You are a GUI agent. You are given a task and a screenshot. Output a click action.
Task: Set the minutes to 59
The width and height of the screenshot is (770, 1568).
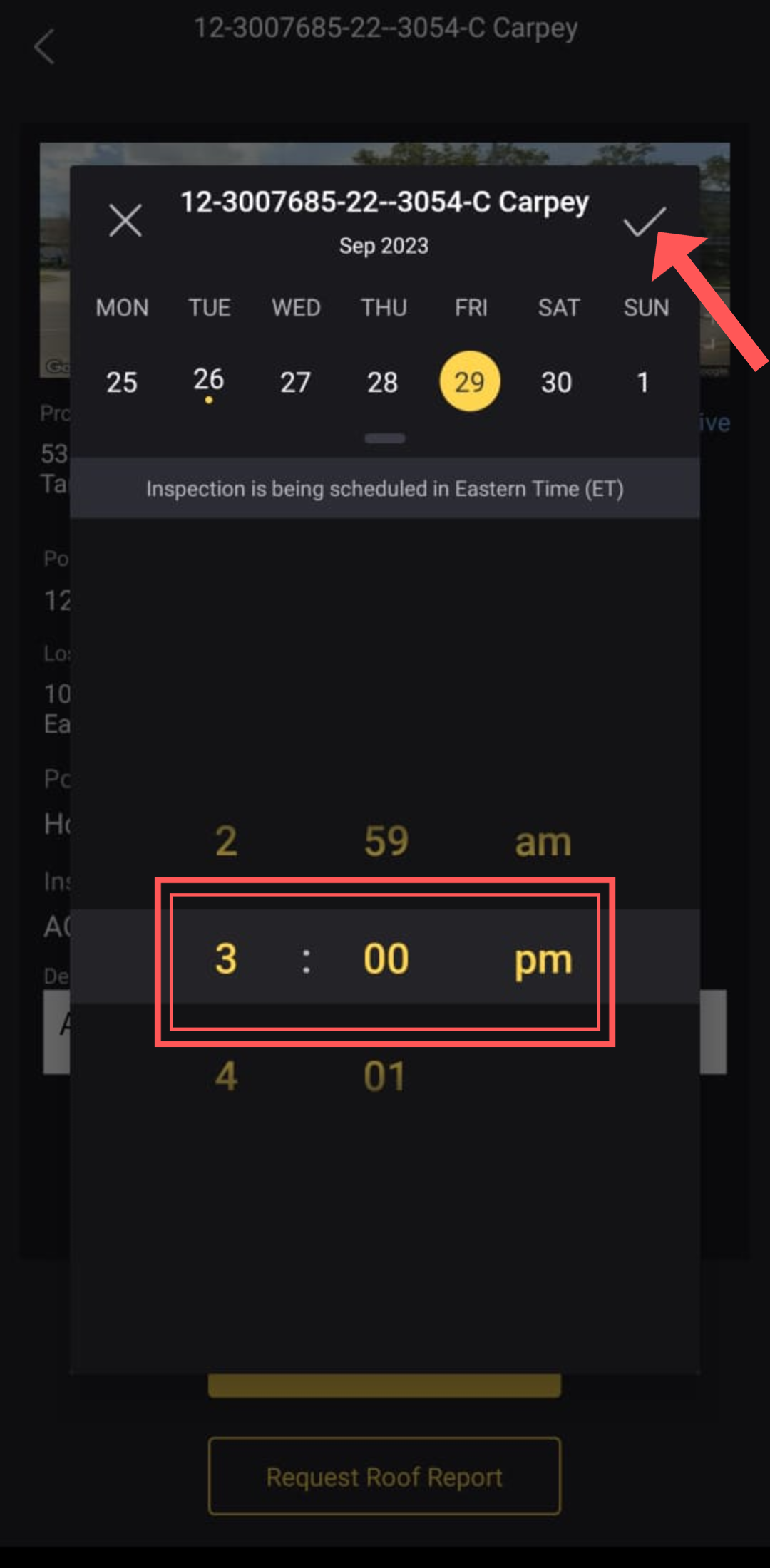386,841
